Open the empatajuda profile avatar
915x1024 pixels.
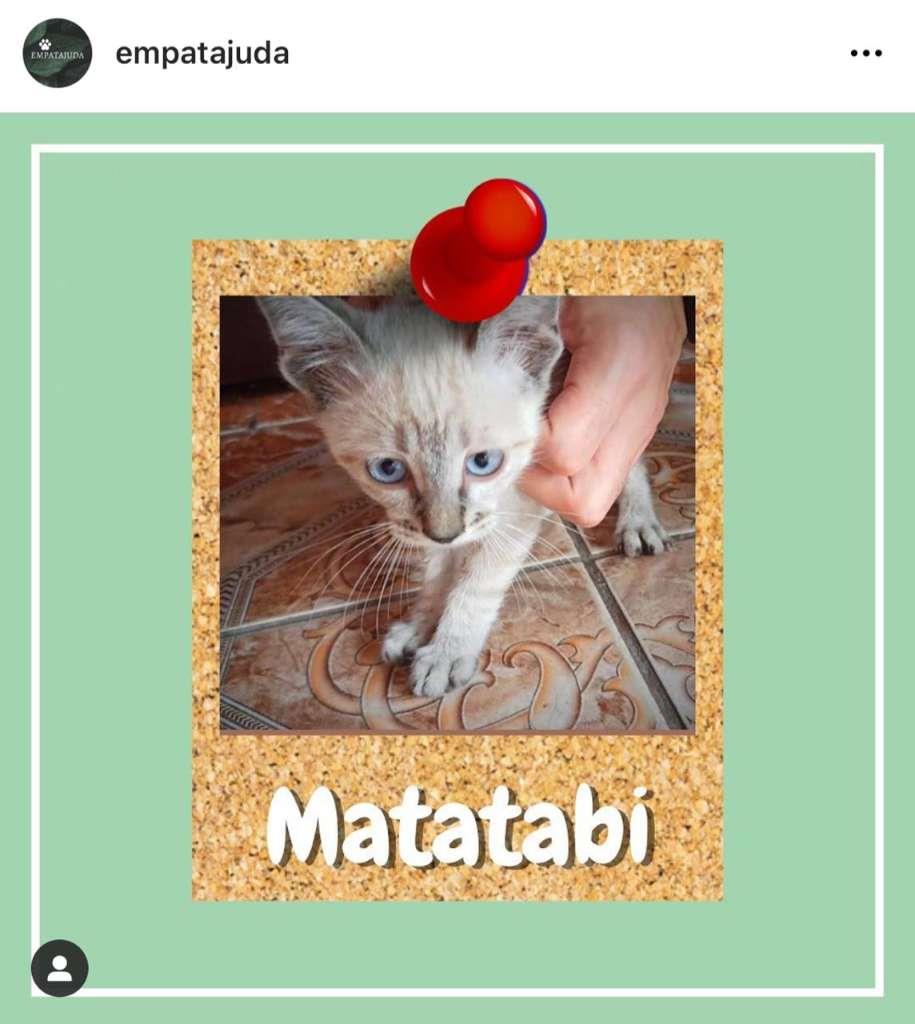pos(57,53)
